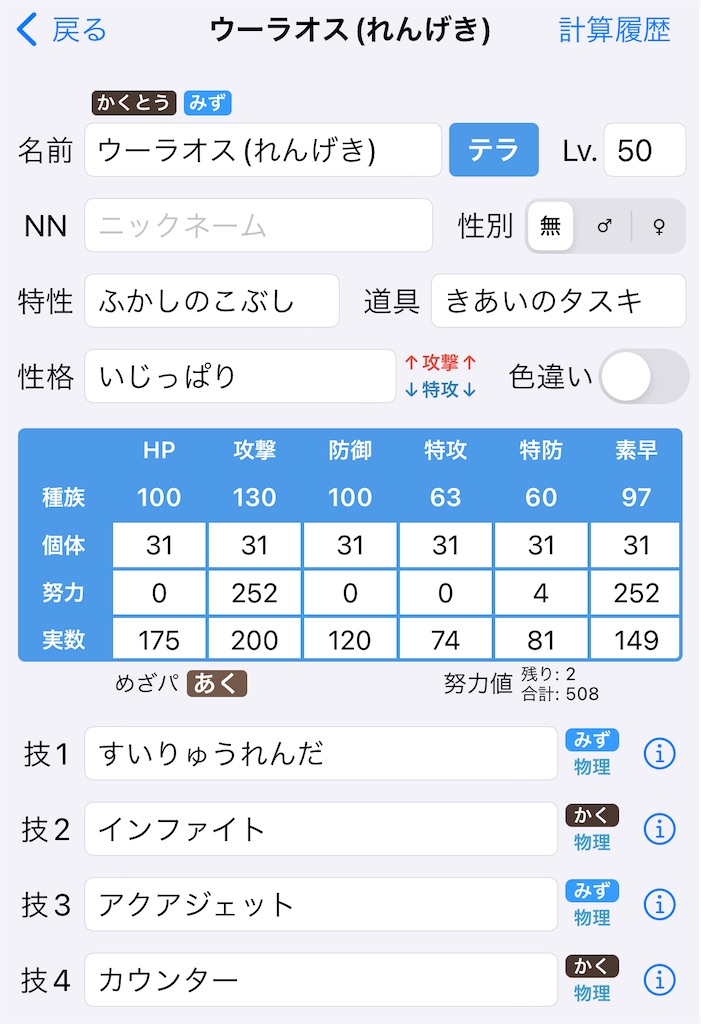Select male ♂ gender
This screenshot has height=1024, width=701.
coord(604,226)
